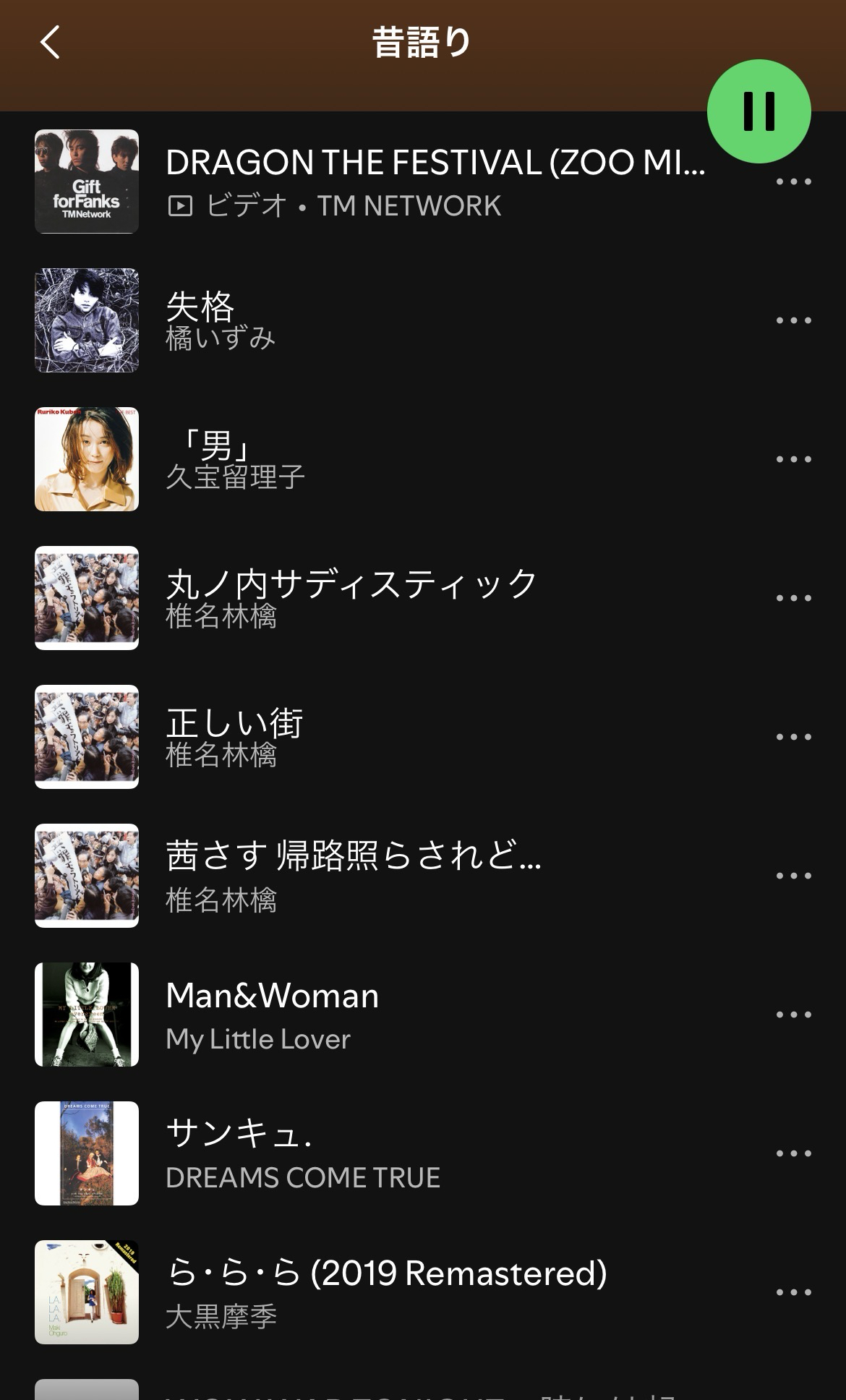Open more options for 失格
This screenshot has height=1400, width=846.
793,320
